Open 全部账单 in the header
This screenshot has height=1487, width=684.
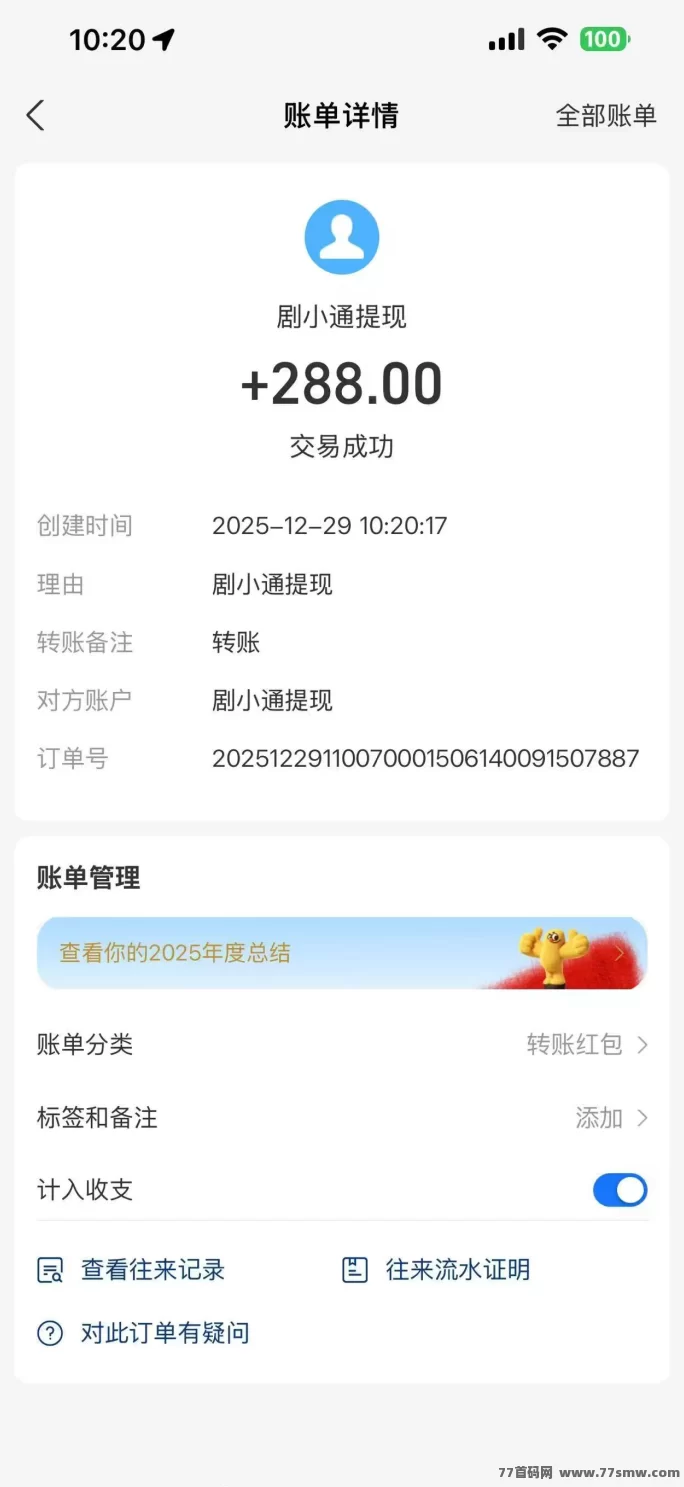tap(606, 115)
